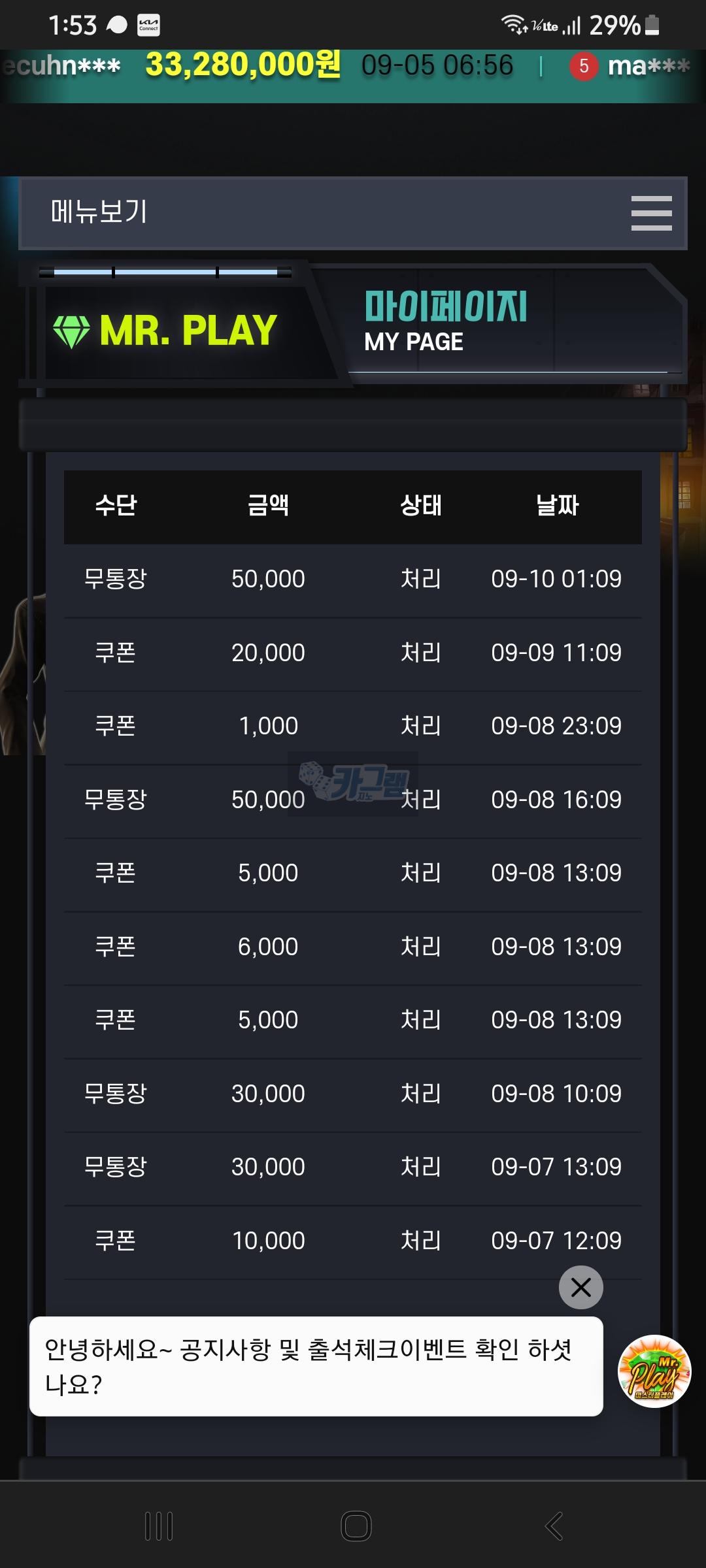Open the Mr. Play chat bubble

654,1371
